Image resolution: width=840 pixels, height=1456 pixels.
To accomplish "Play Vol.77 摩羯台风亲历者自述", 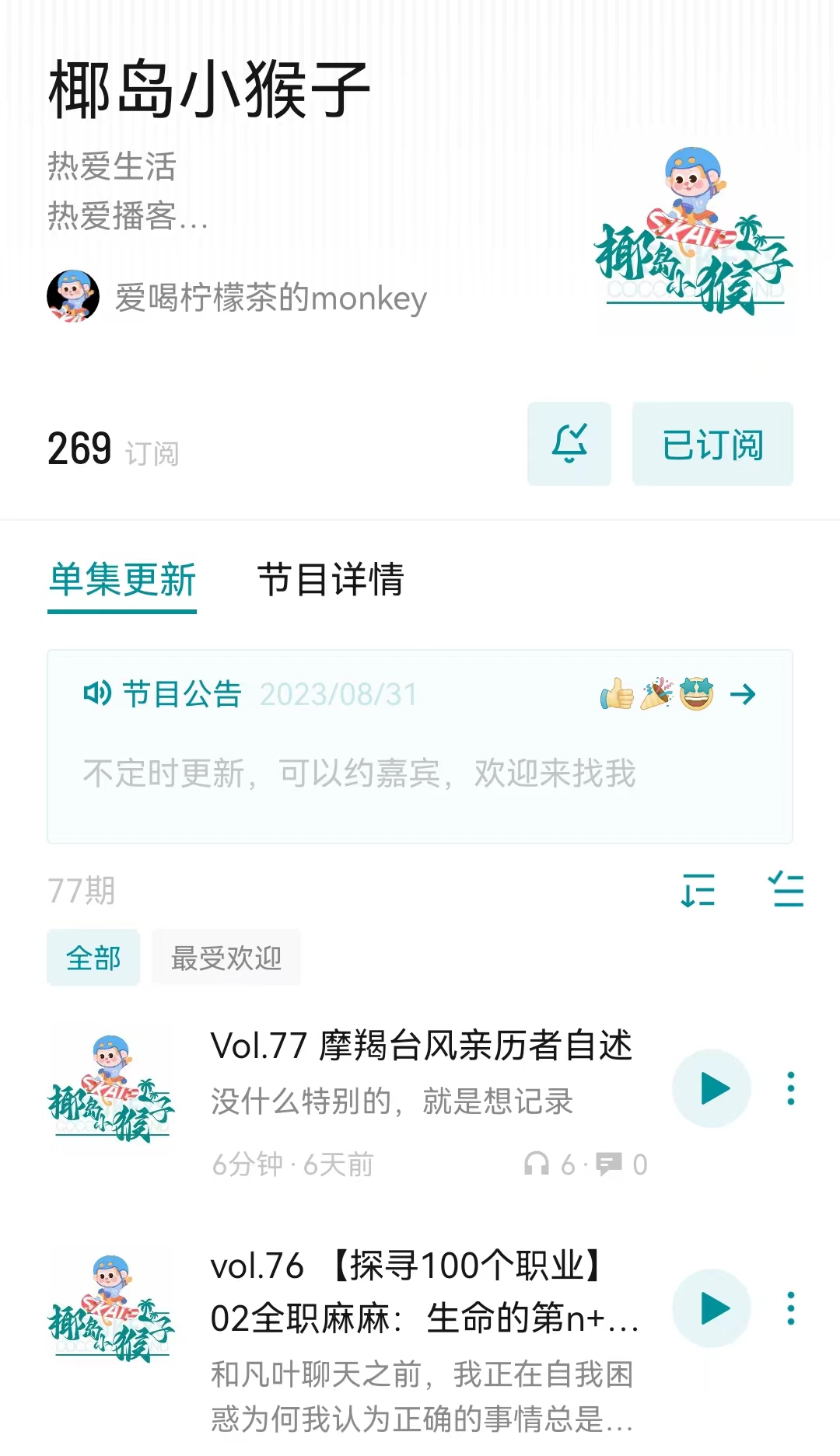I will coord(712,1088).
